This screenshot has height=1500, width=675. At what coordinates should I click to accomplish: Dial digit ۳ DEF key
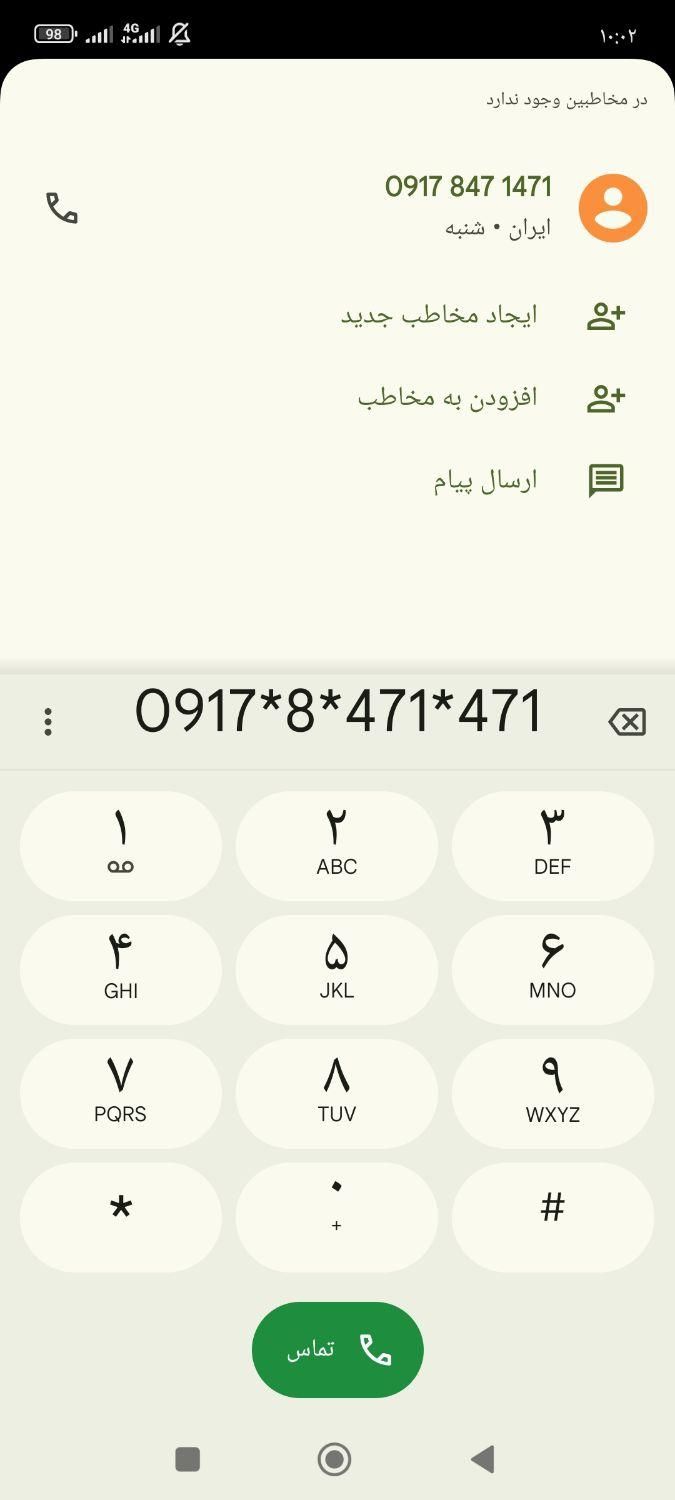(552, 846)
